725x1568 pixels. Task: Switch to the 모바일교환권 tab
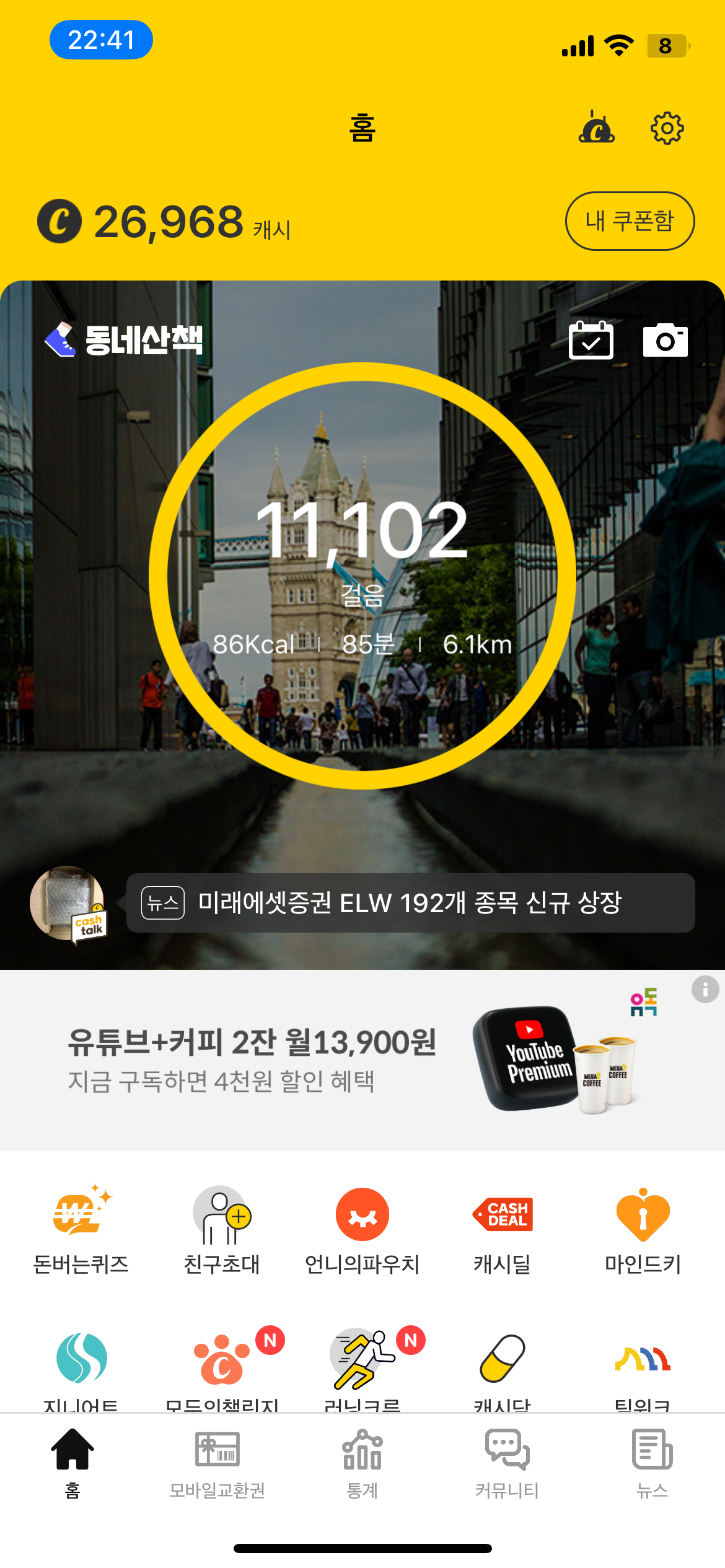217,1463
